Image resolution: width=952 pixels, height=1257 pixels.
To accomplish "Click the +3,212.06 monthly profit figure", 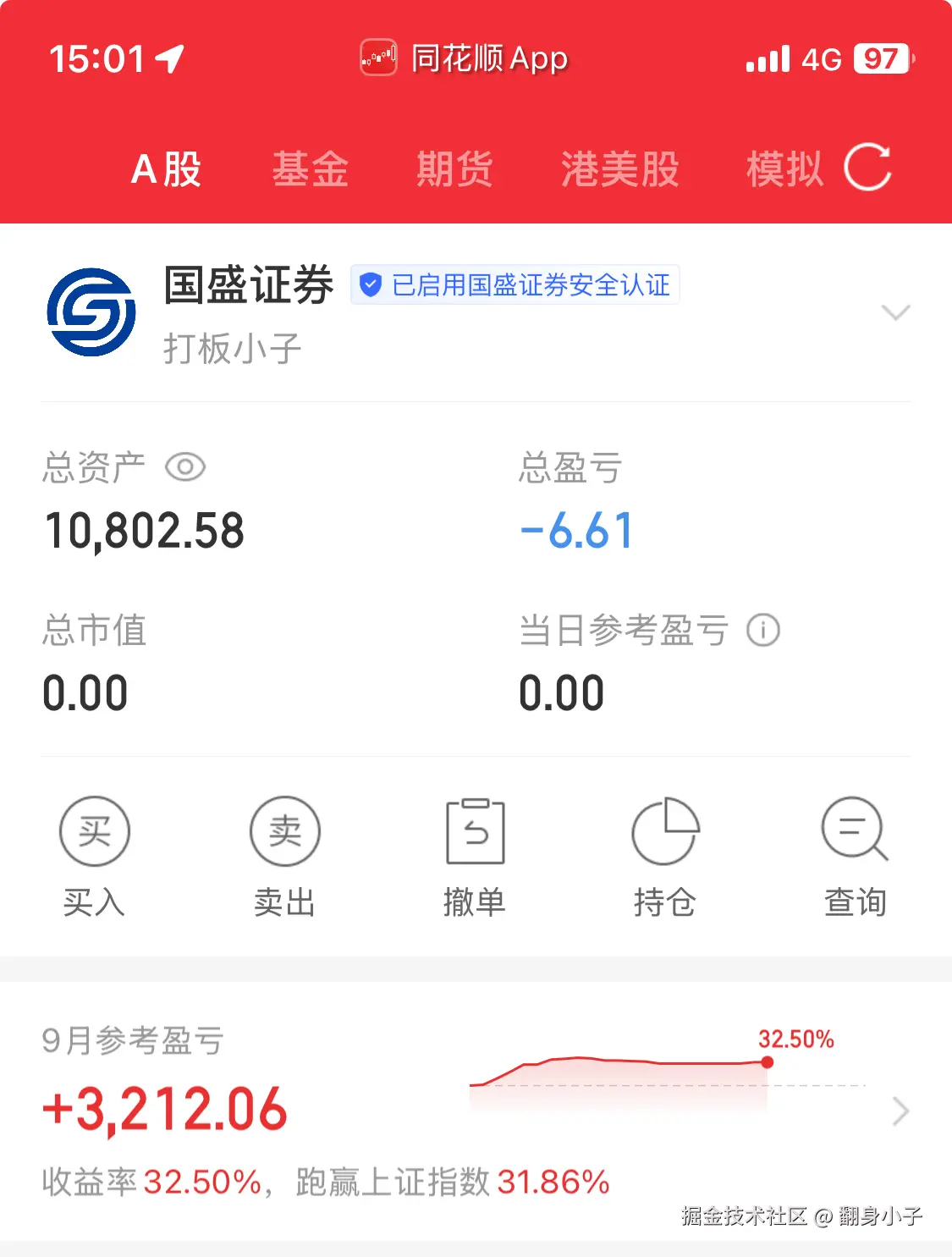I will pyautogui.click(x=164, y=1110).
